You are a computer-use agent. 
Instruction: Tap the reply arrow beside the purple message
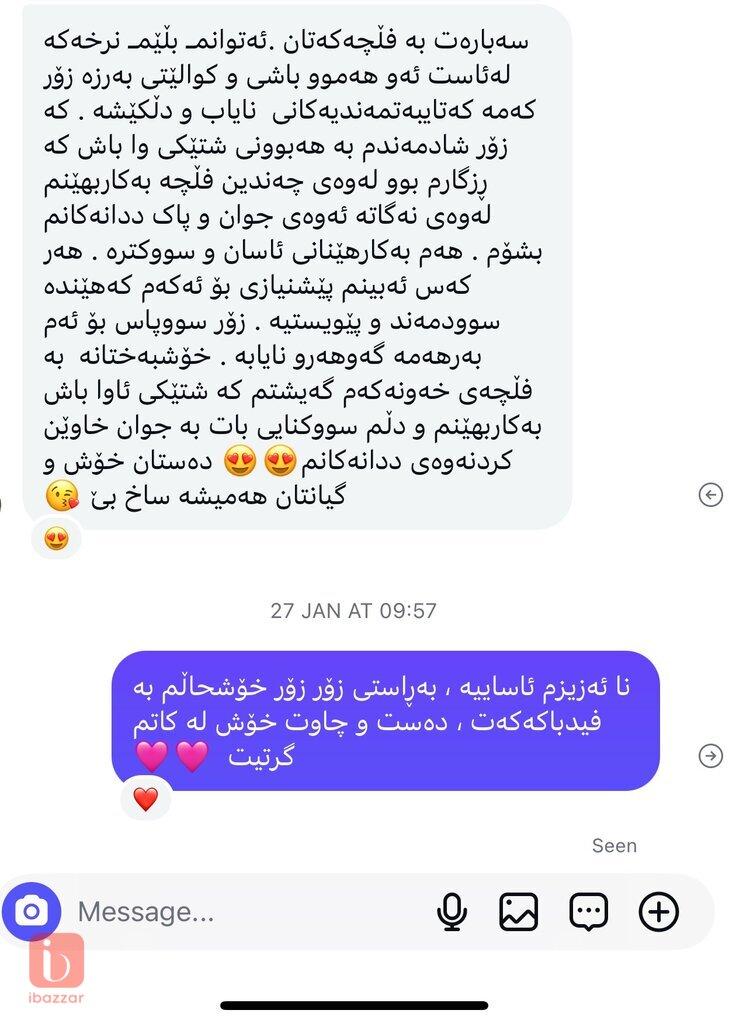710,756
